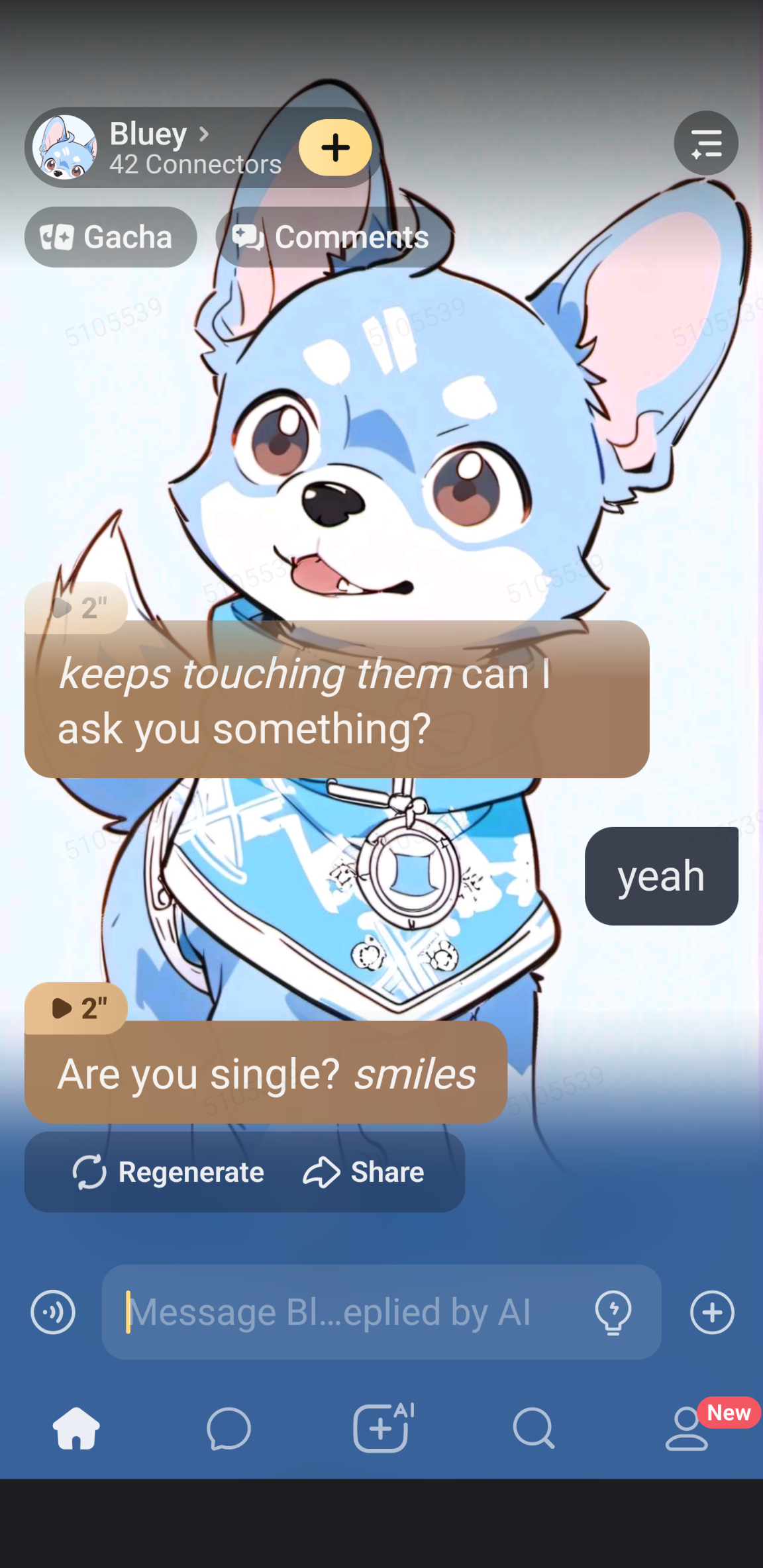The image size is (763, 1568).
Task: Open the profile tab marked New
Action: pos(687,1428)
